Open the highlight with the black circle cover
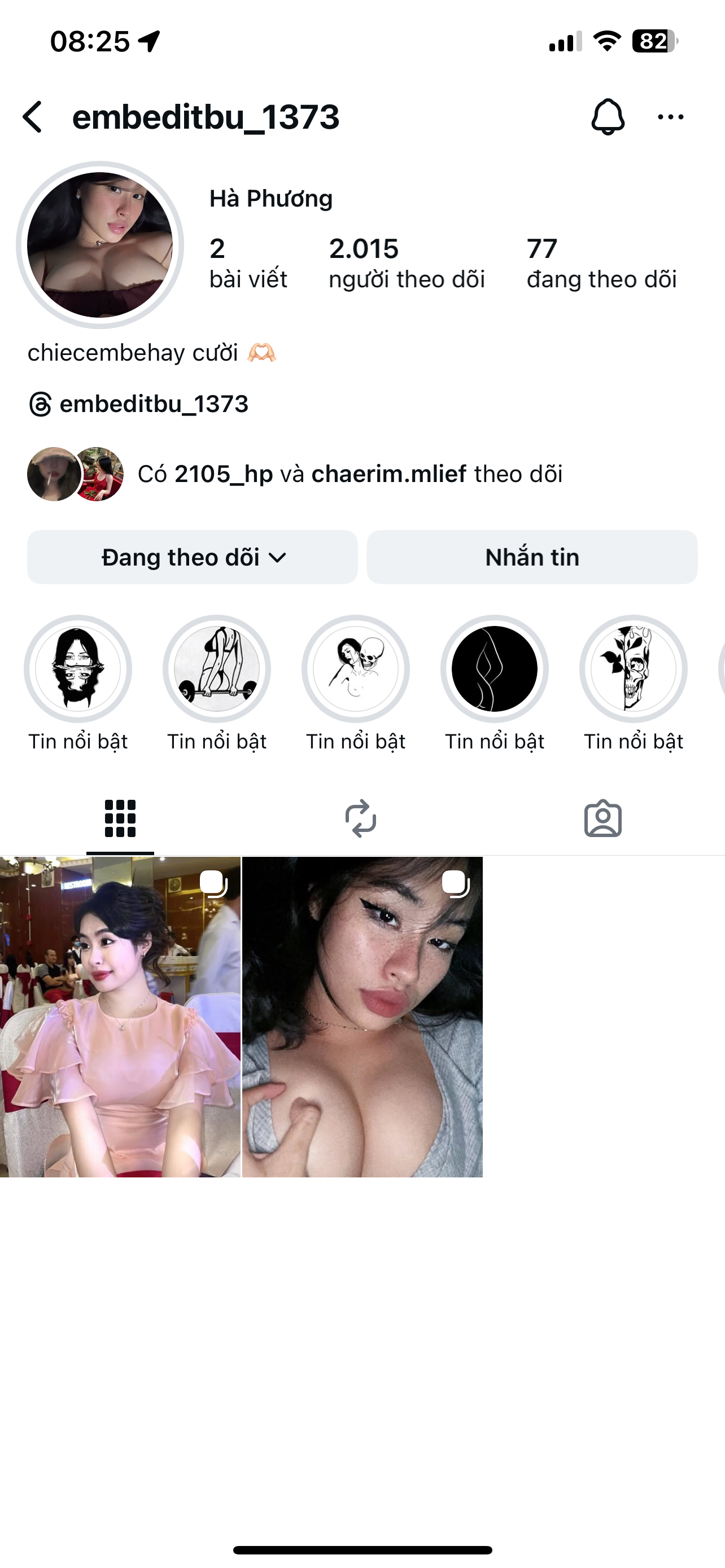The height and width of the screenshot is (1568, 725). click(494, 669)
